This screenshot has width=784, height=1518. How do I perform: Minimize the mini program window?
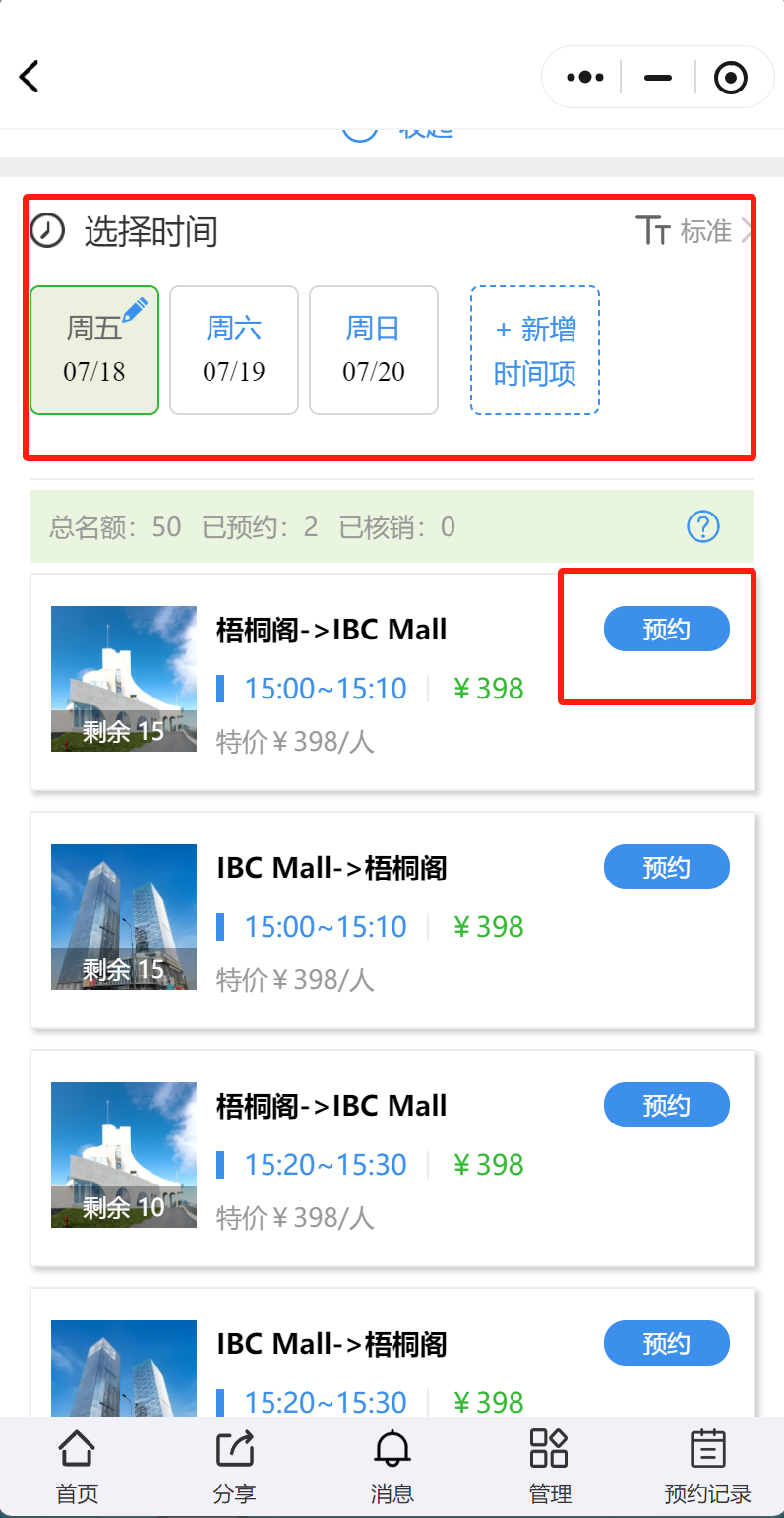[x=657, y=77]
